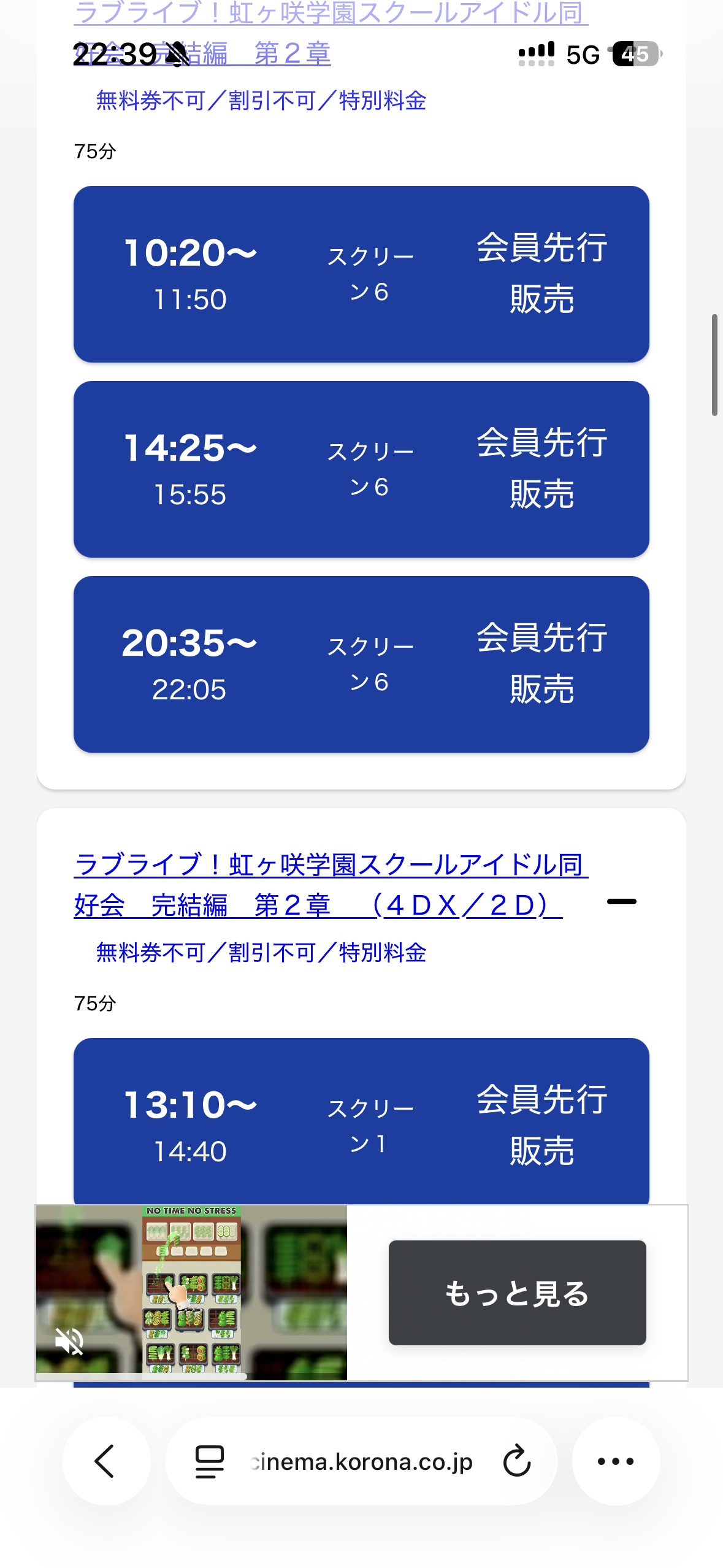Open the page settings icon in address bar
Image resolution: width=723 pixels, height=1568 pixels.
[x=209, y=1461]
